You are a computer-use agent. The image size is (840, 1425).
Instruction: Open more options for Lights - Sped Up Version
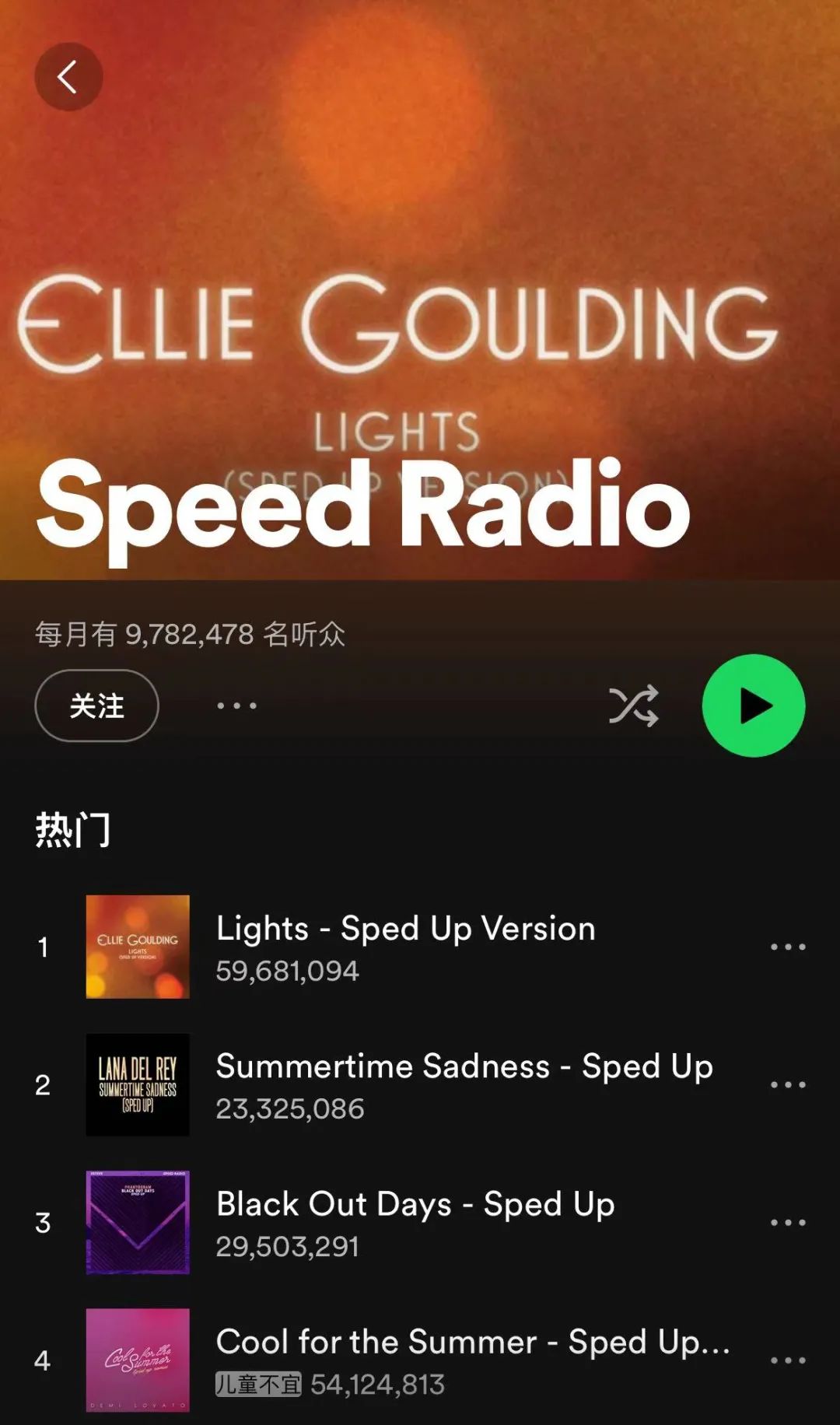click(x=787, y=947)
